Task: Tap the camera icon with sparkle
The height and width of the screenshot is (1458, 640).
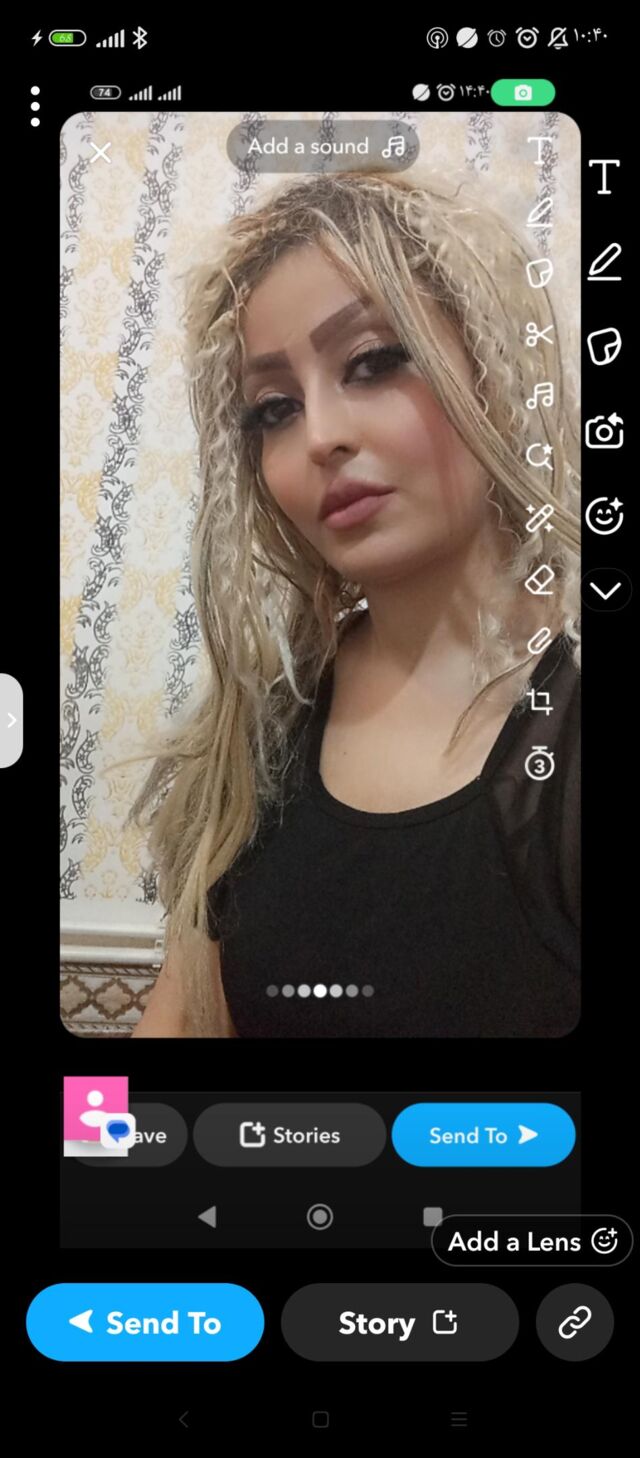Action: tap(604, 432)
